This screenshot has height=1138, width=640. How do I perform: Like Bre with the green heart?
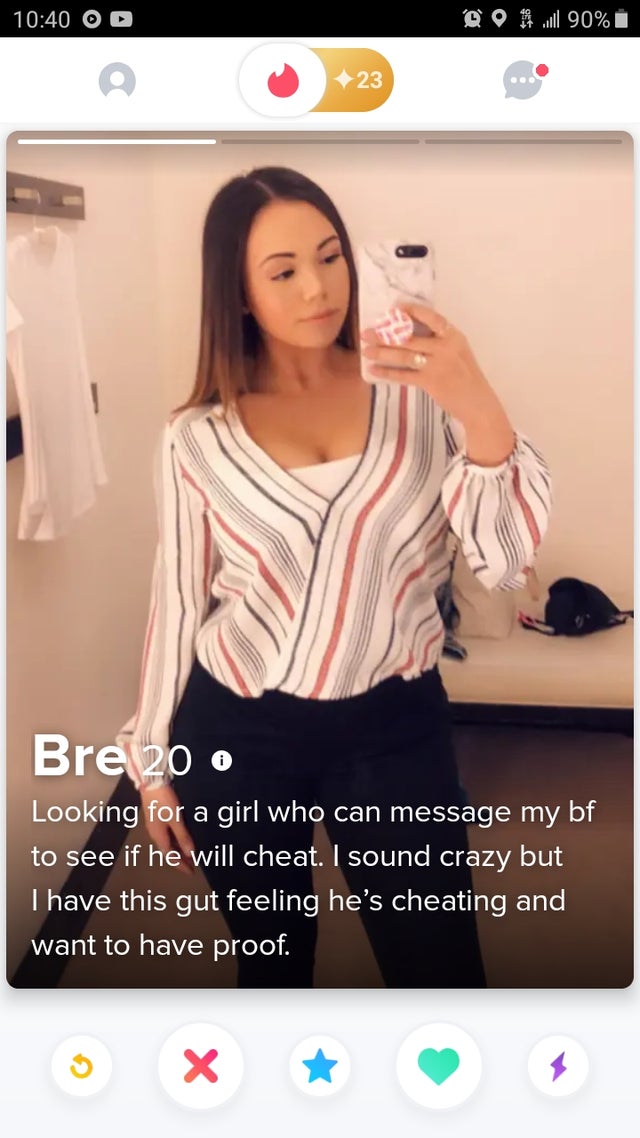pos(439,1067)
